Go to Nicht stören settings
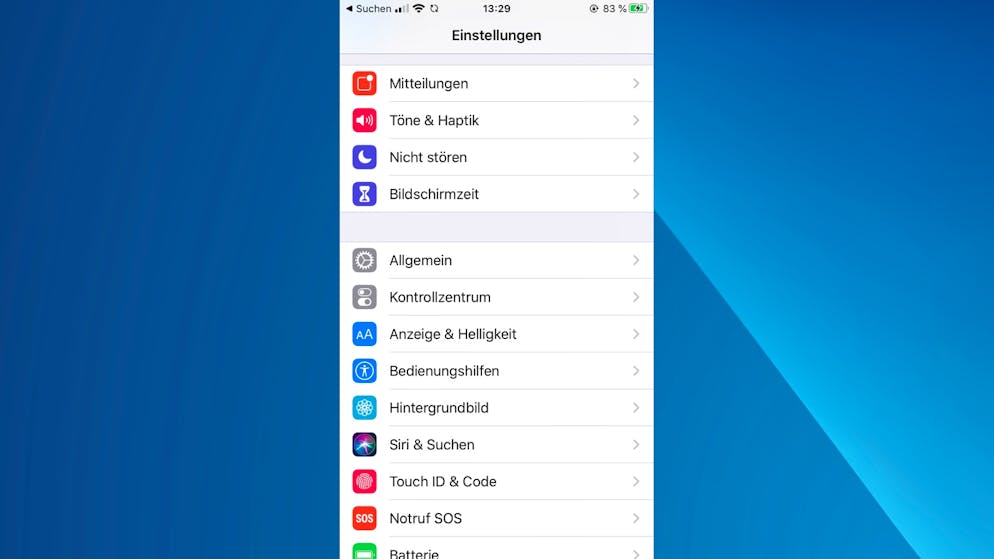Viewport: 994px width, 559px height. 496,157
